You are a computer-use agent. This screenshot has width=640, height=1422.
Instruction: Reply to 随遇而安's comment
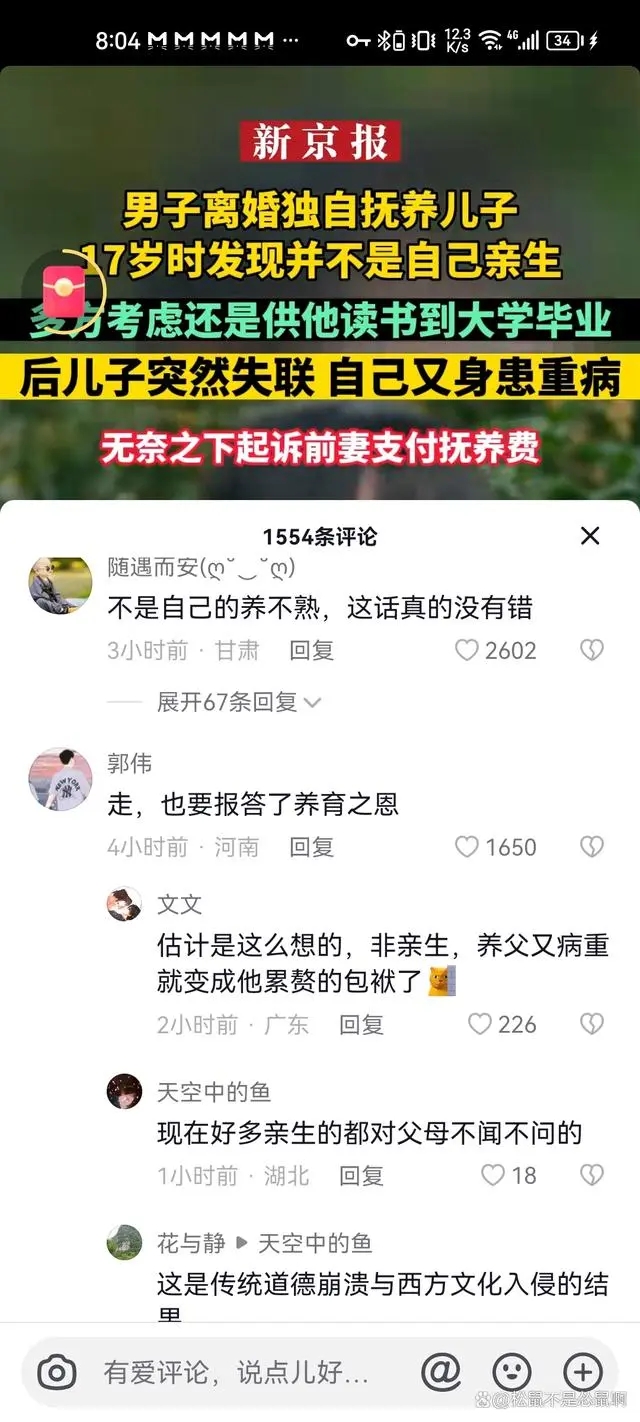311,650
